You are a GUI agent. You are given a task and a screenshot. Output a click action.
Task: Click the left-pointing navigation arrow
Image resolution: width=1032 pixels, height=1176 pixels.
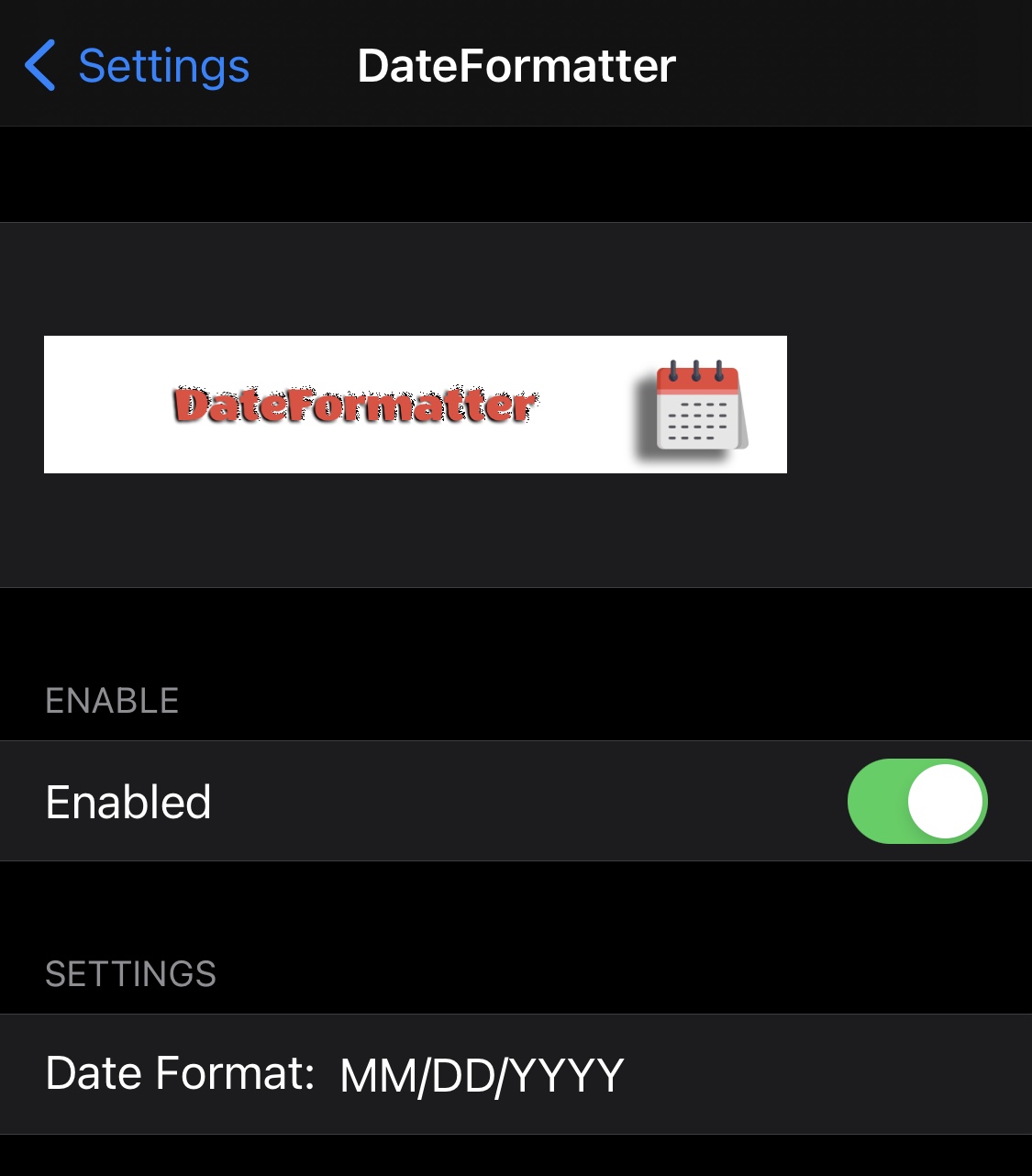click(x=40, y=64)
